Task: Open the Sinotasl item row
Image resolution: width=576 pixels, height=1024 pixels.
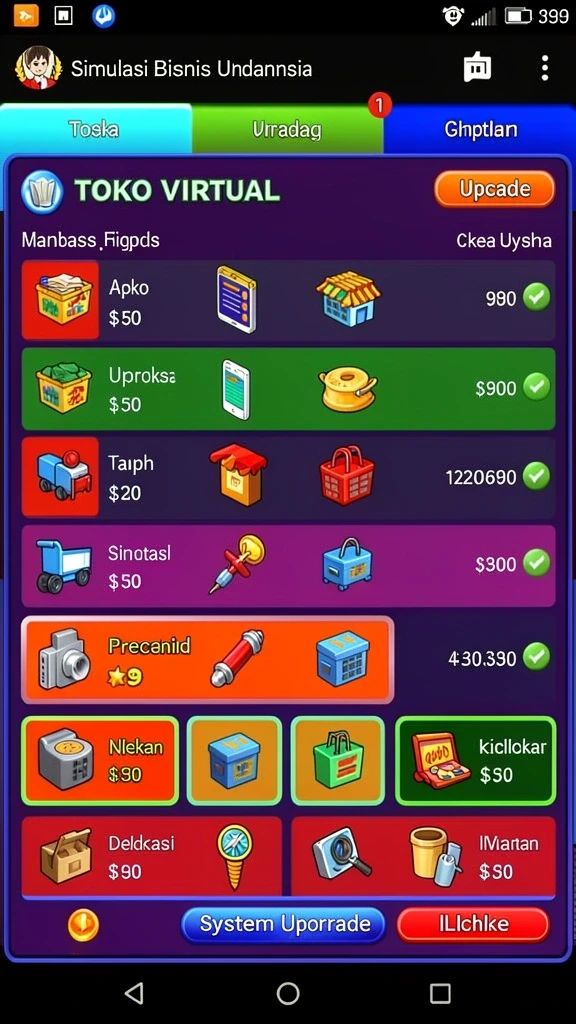Action: 288,566
